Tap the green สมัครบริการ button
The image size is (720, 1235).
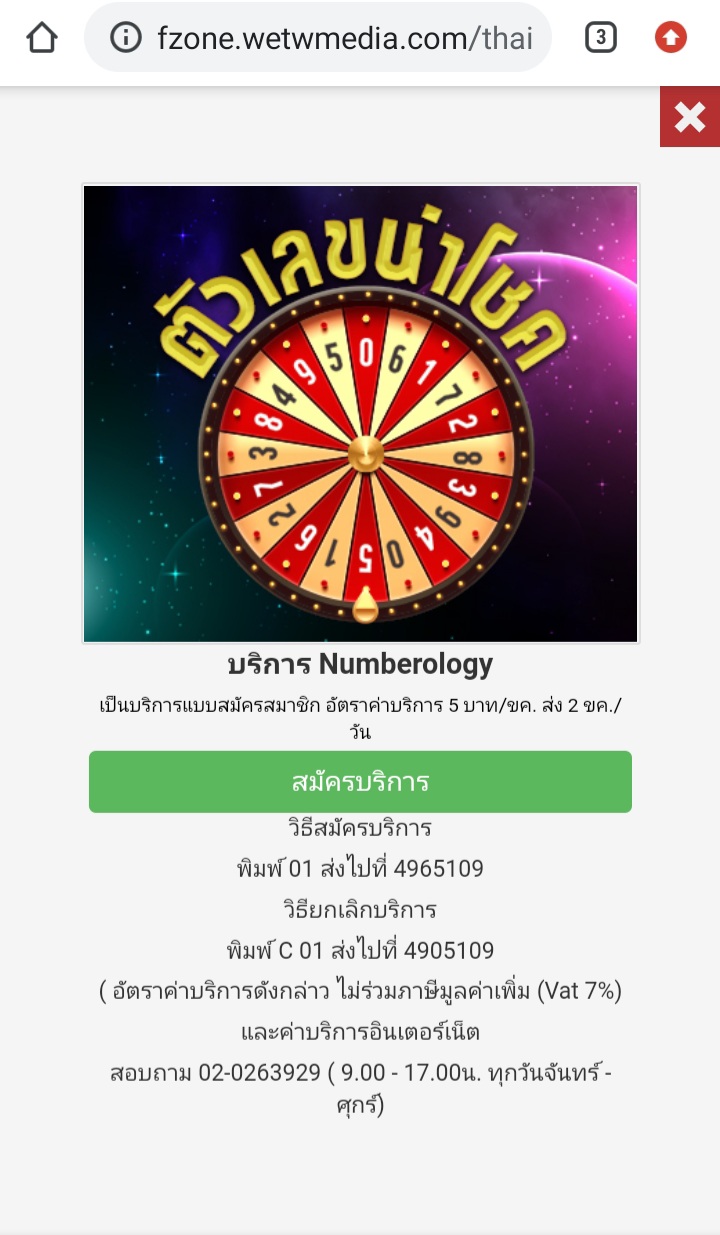pyautogui.click(x=360, y=782)
